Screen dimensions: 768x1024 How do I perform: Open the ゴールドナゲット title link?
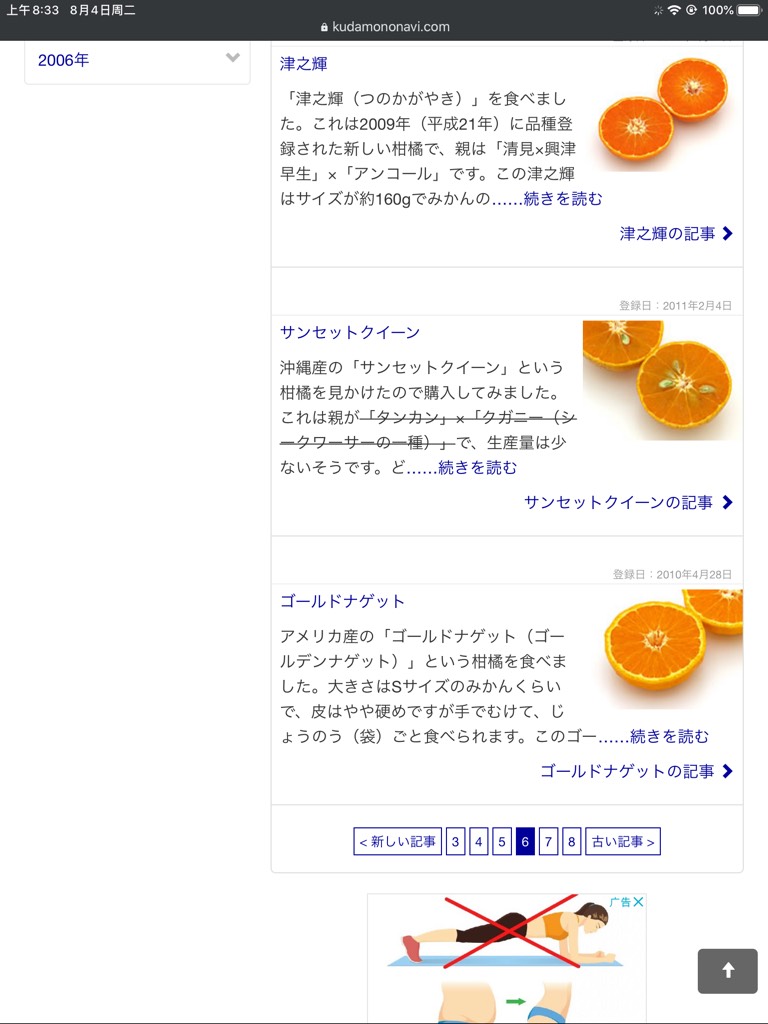coord(343,602)
